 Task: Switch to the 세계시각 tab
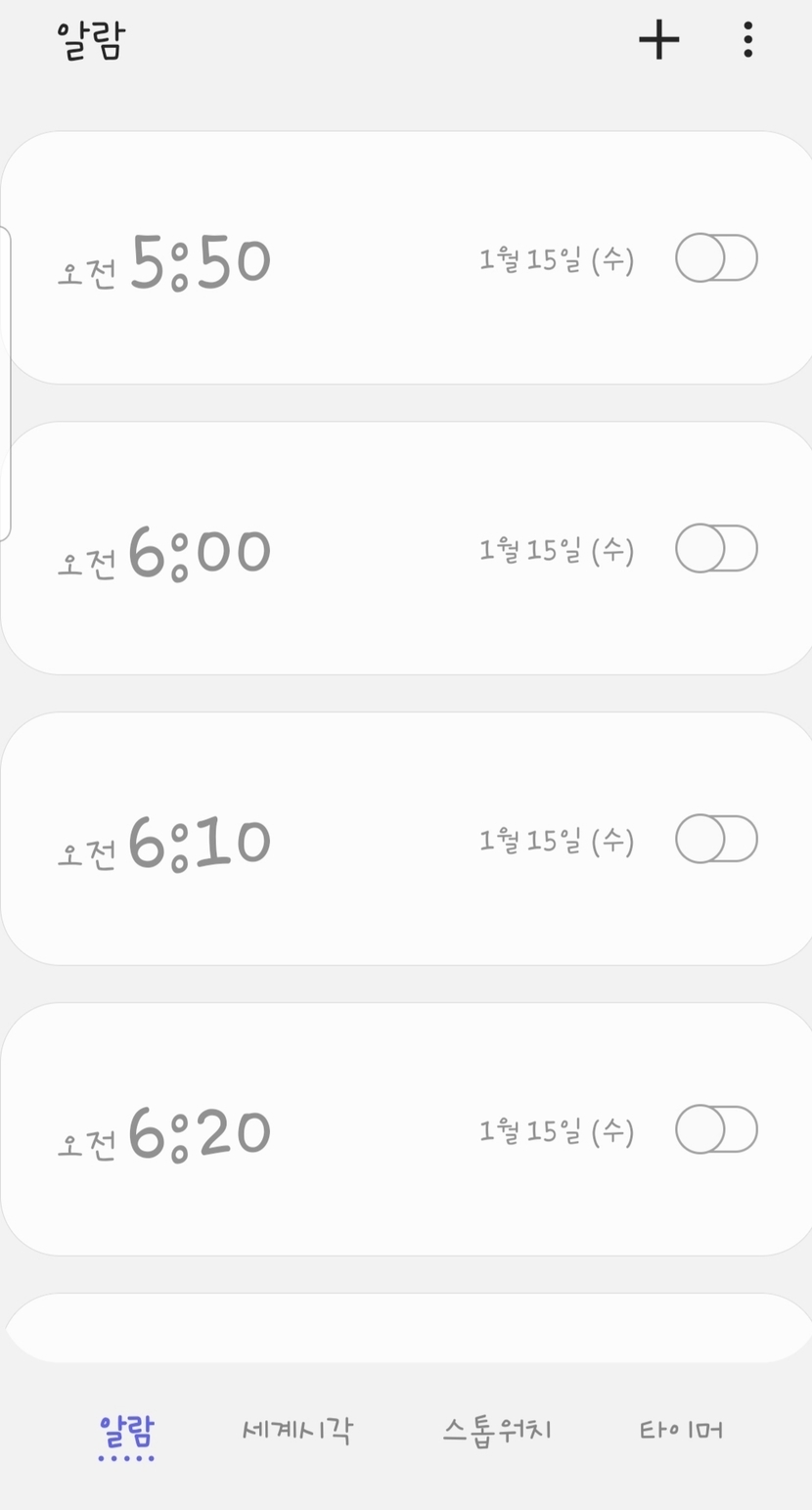[296, 1430]
